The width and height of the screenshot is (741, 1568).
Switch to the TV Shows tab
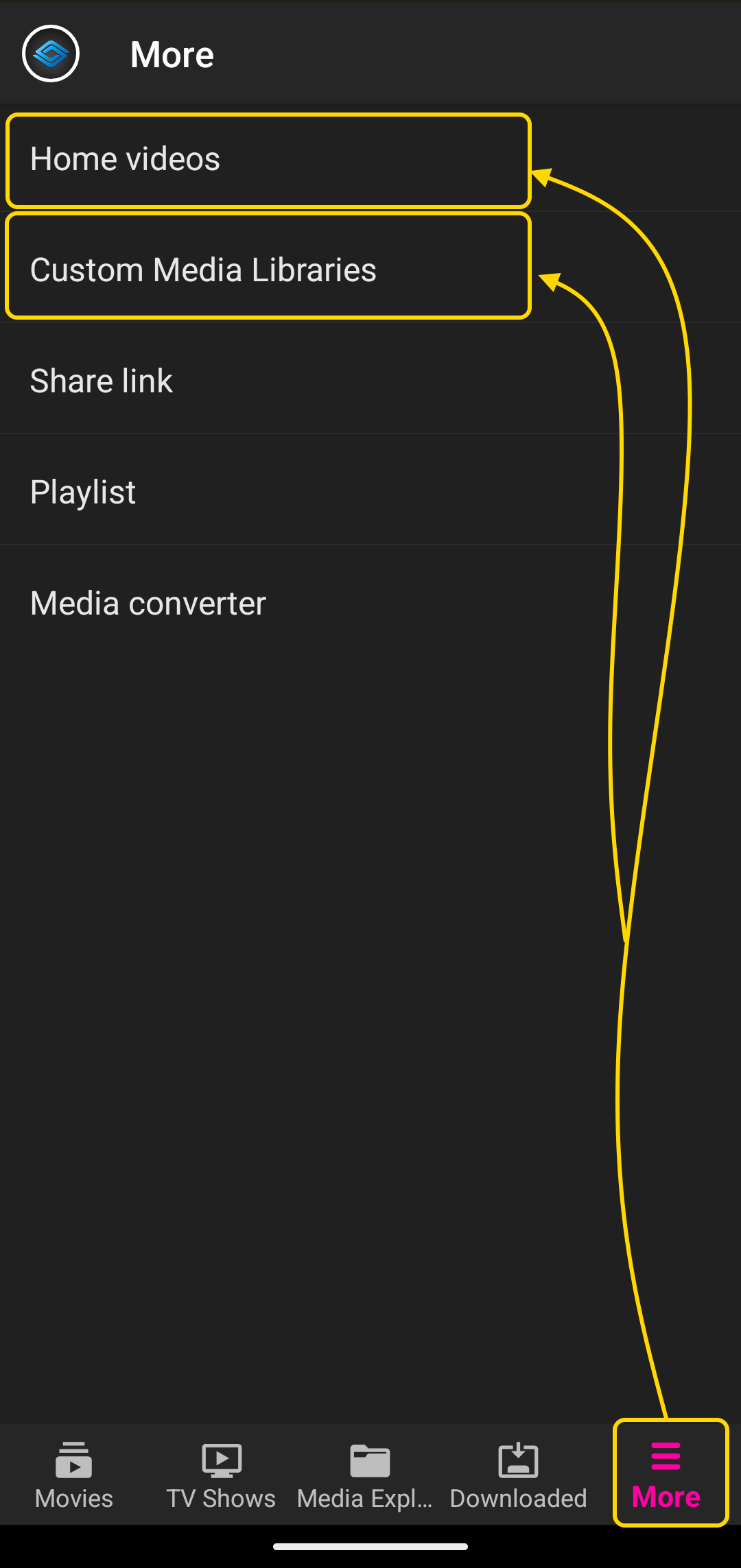(222, 1475)
